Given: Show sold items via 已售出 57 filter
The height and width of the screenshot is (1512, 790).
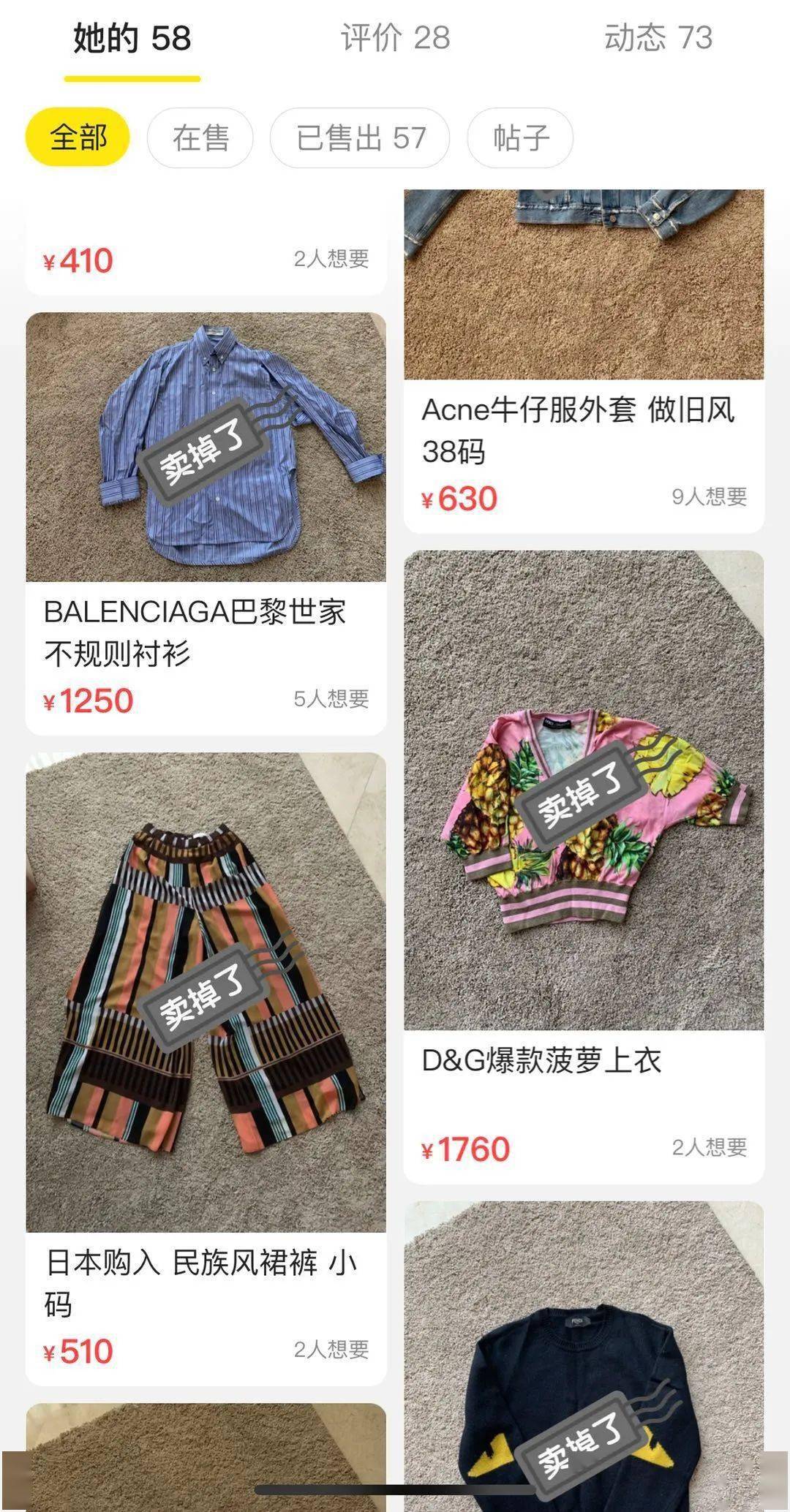Looking at the screenshot, I should click(x=360, y=136).
